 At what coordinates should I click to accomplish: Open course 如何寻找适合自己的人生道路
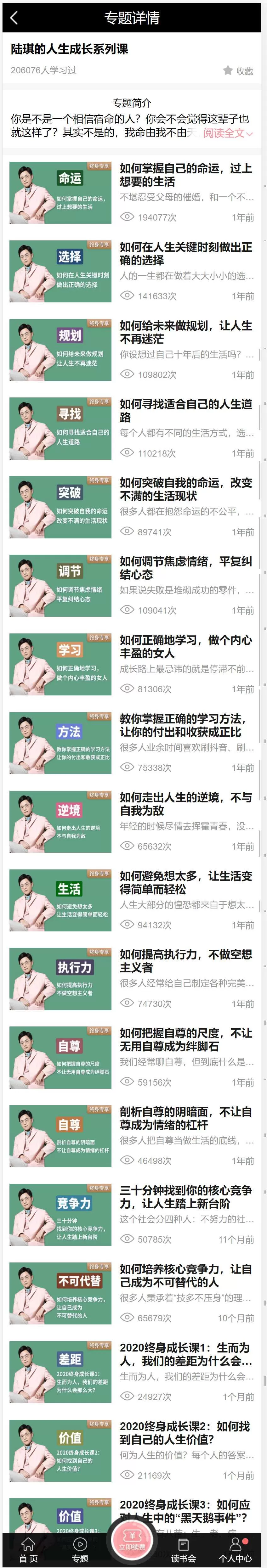point(185,410)
